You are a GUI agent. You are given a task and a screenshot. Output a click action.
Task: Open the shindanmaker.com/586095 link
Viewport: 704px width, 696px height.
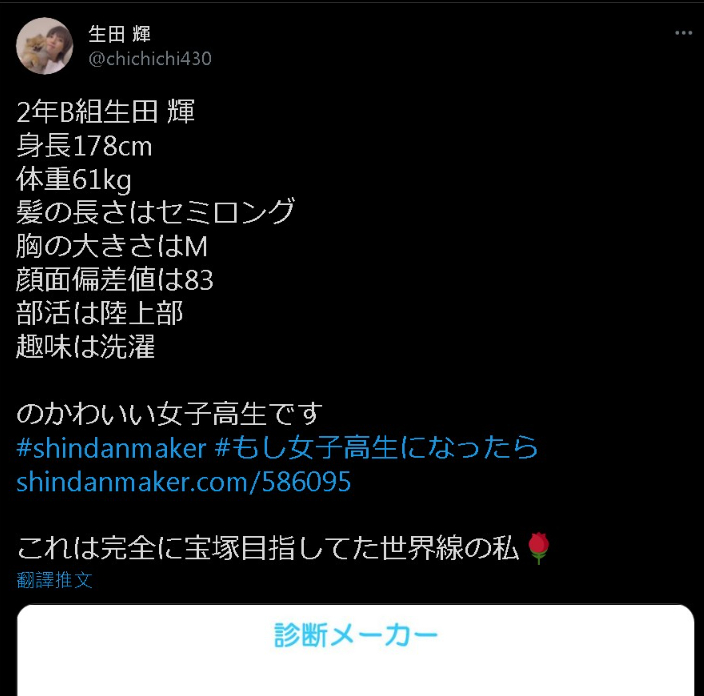pos(184,482)
